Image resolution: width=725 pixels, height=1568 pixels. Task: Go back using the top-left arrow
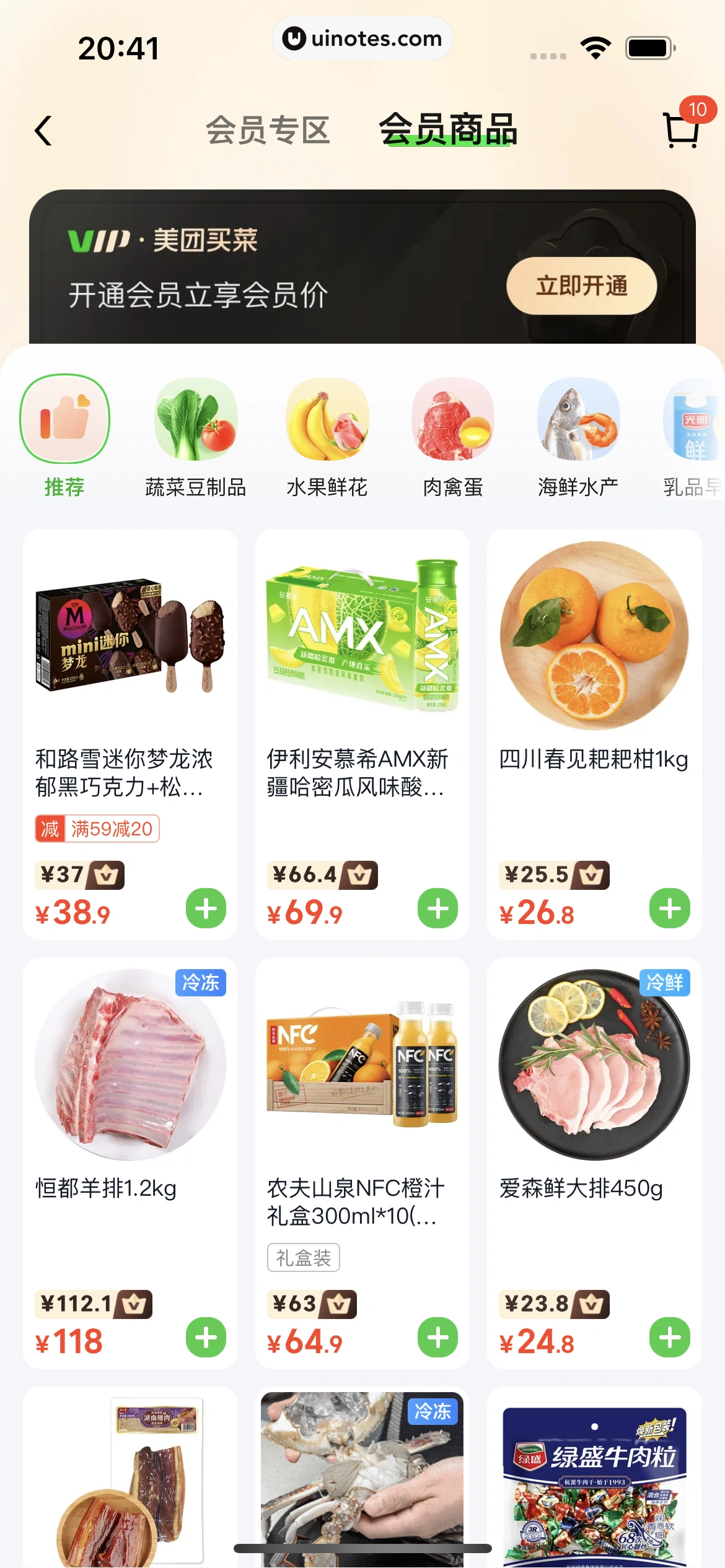[43, 131]
